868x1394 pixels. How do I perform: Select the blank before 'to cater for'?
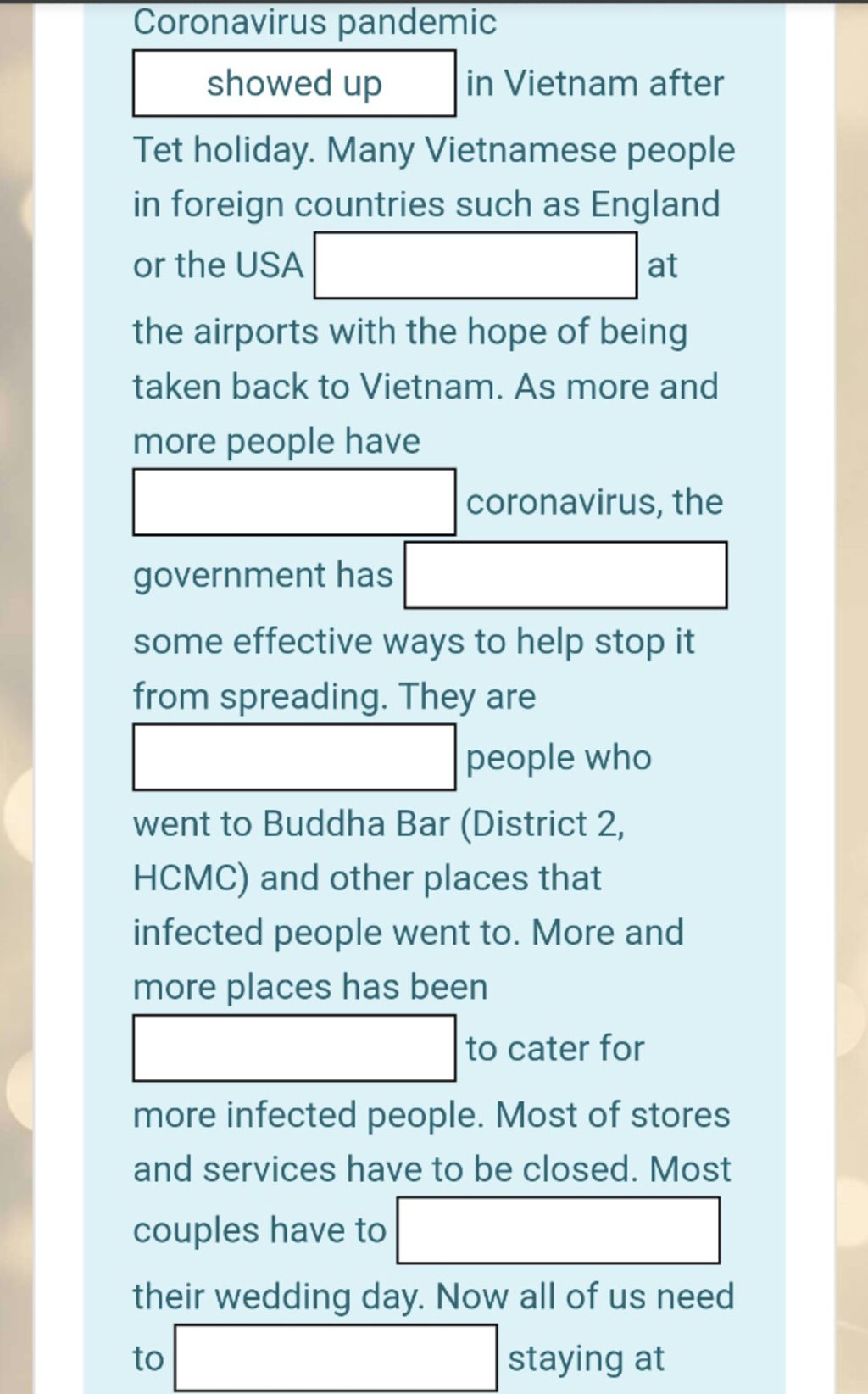(294, 1048)
